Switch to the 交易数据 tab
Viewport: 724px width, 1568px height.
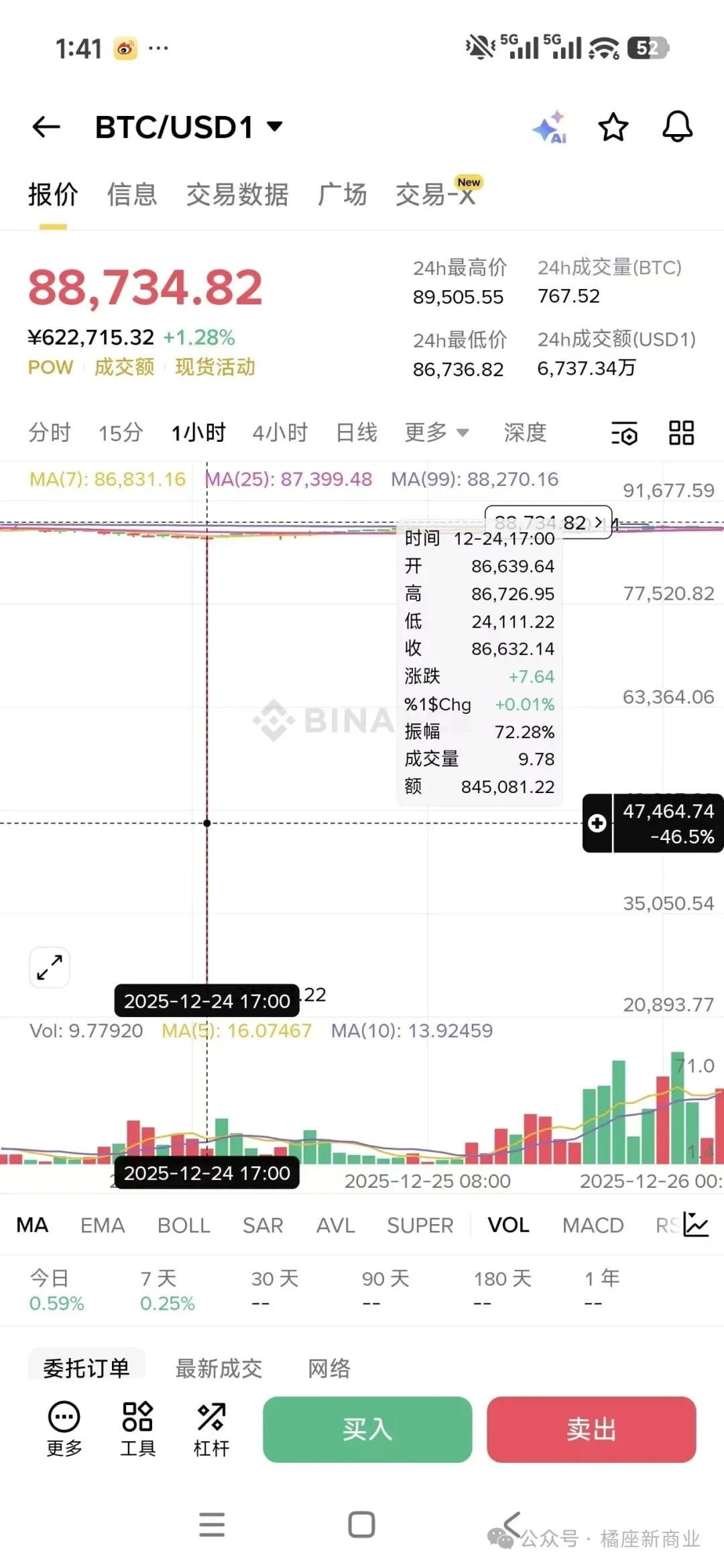(x=239, y=194)
